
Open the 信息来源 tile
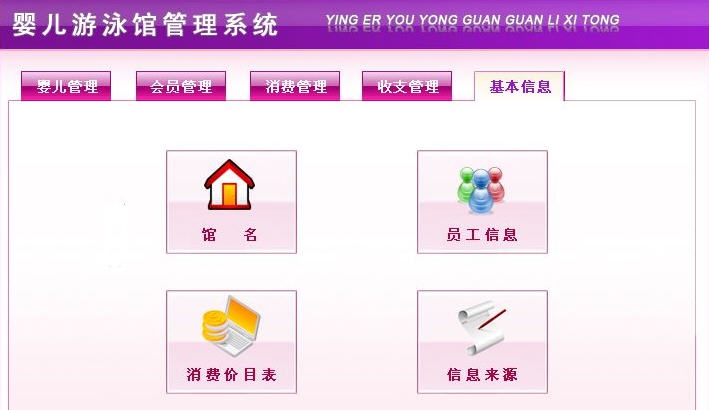[x=482, y=341]
